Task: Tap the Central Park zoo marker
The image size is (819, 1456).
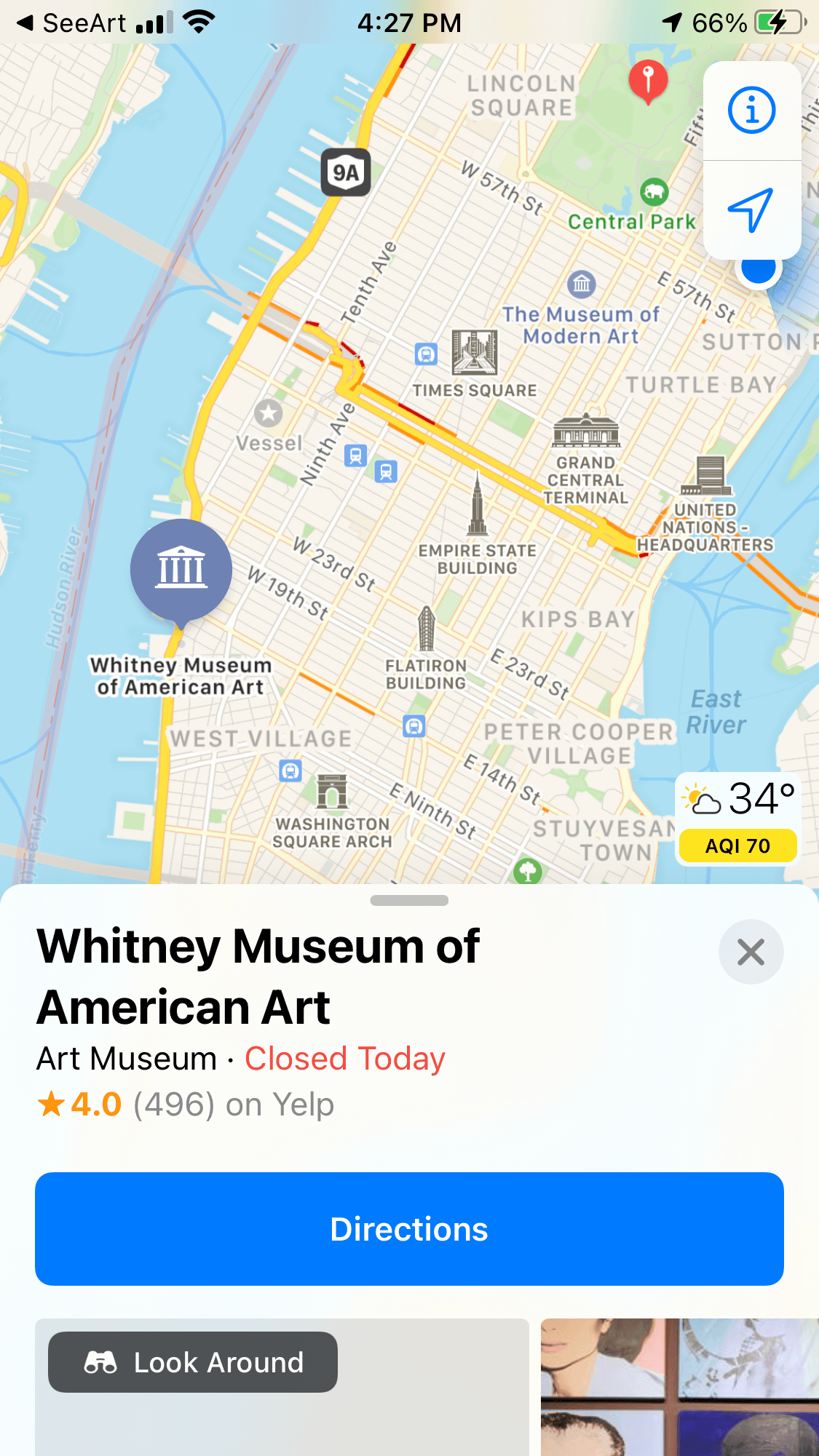Action: (x=654, y=192)
